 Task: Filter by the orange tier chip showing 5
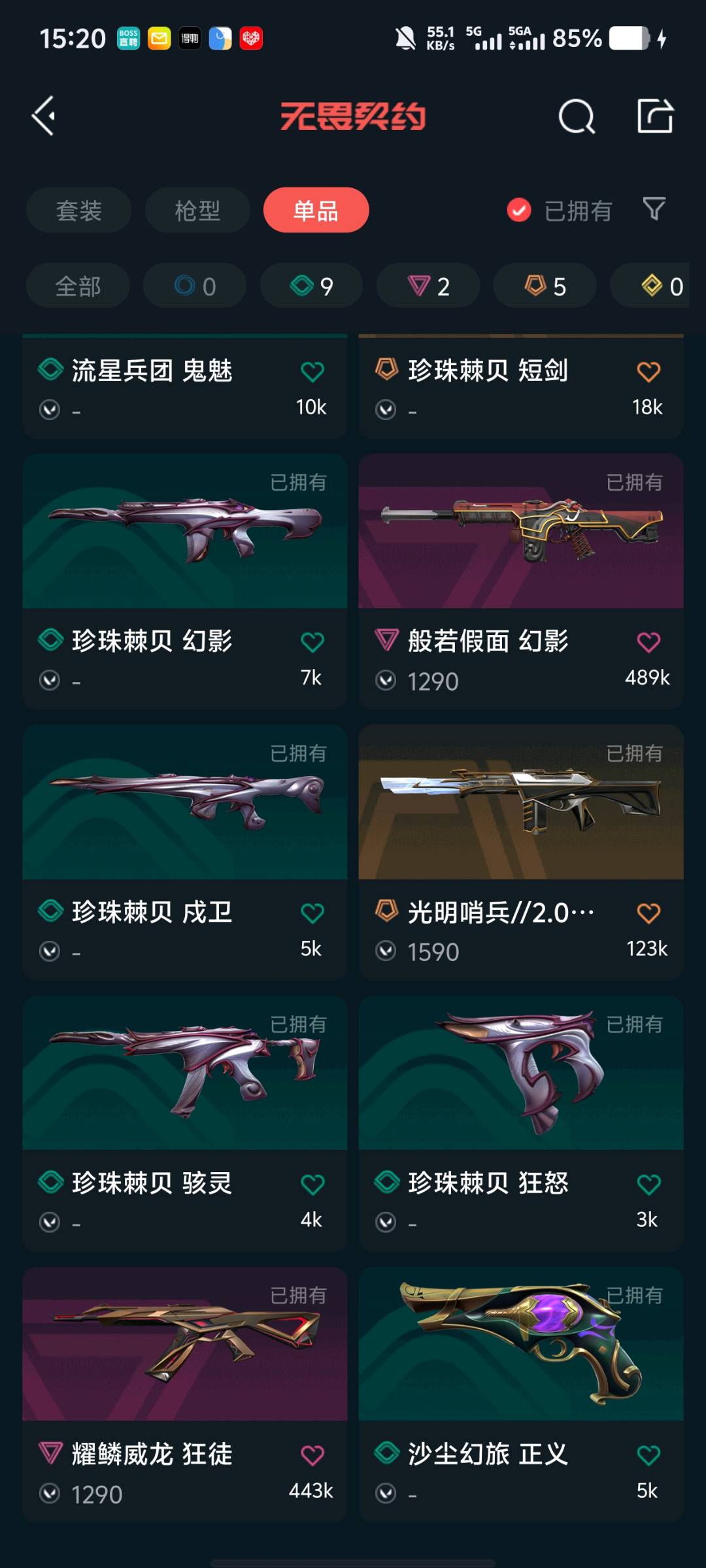[x=545, y=286]
